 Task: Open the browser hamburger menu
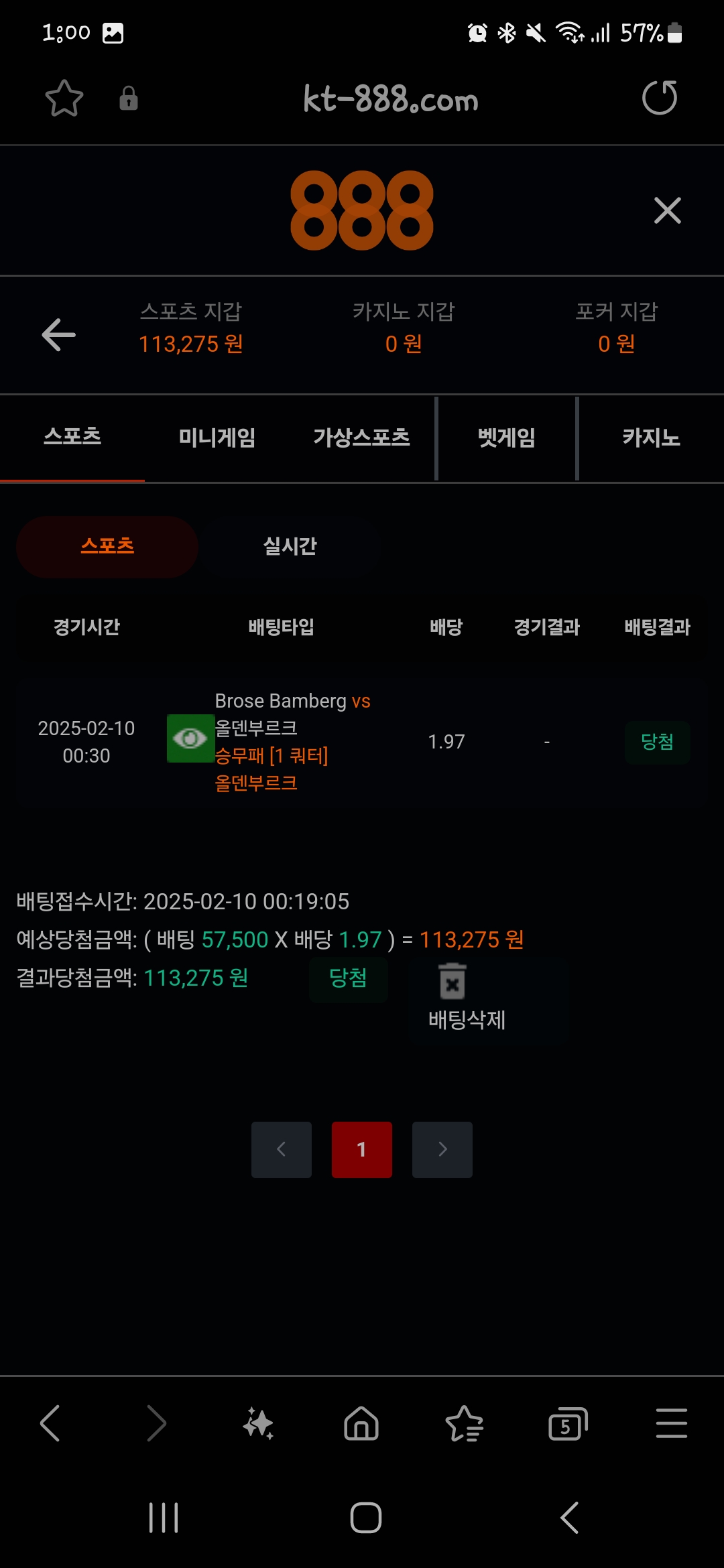pos(671,1423)
